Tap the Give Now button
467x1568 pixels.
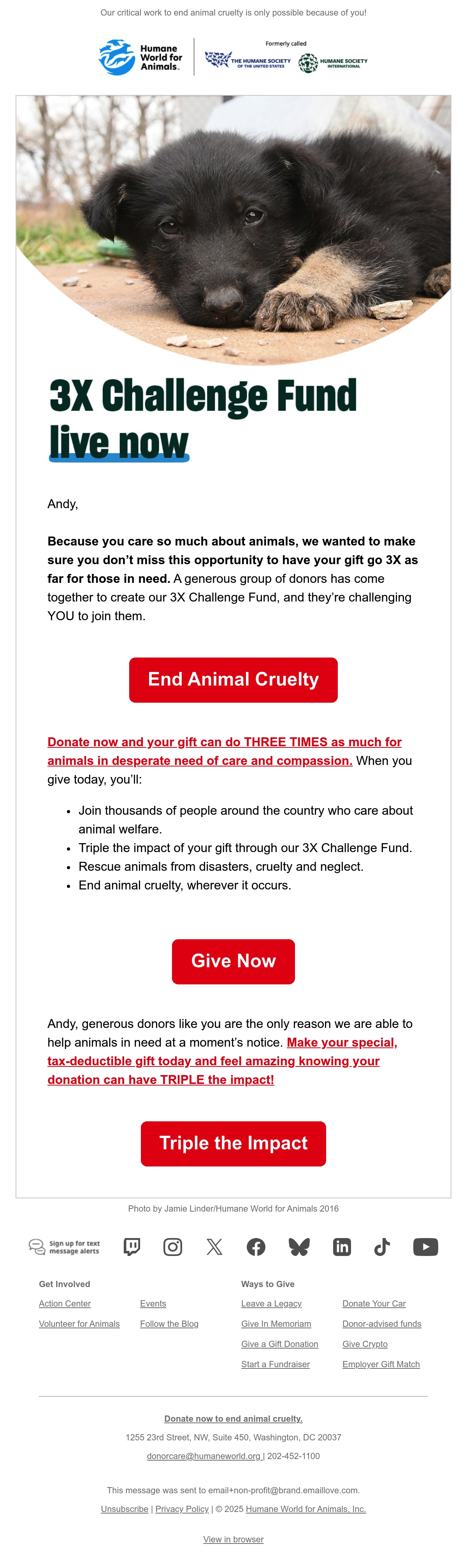click(x=233, y=961)
